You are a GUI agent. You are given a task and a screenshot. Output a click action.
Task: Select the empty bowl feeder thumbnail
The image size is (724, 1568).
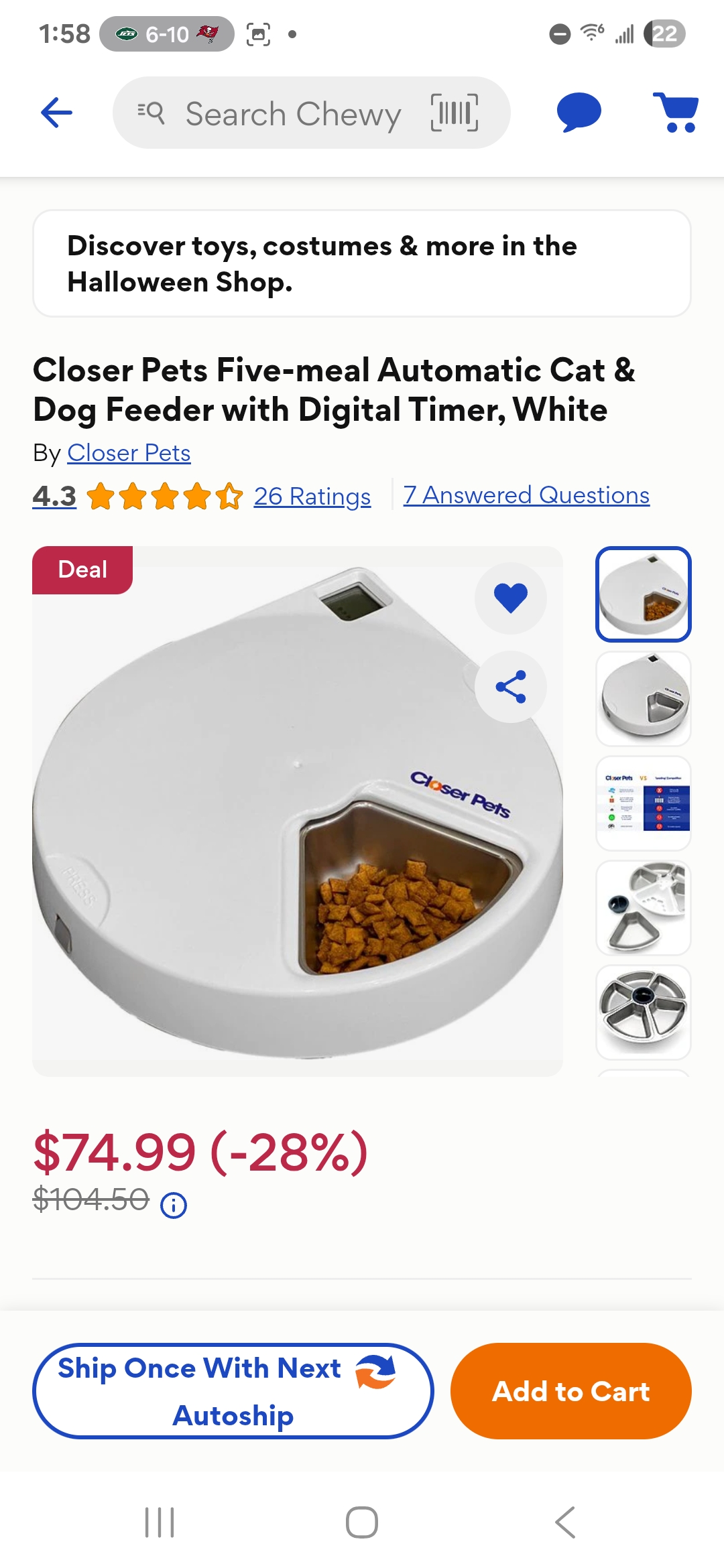pyautogui.click(x=643, y=699)
